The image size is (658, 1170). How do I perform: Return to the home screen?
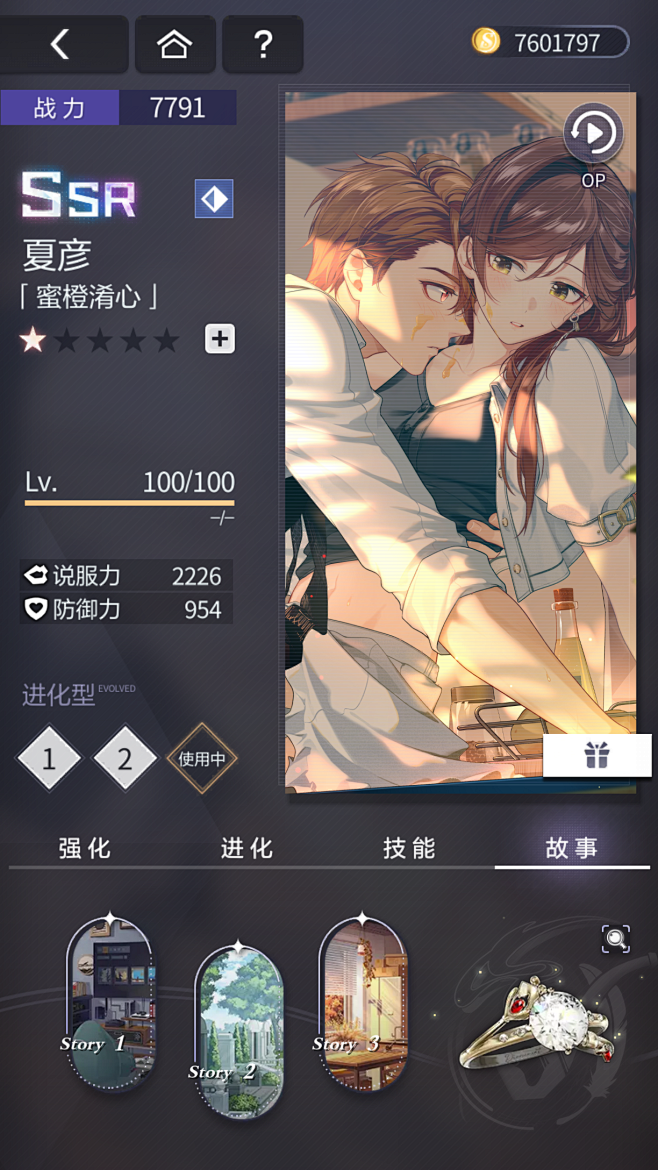175,44
